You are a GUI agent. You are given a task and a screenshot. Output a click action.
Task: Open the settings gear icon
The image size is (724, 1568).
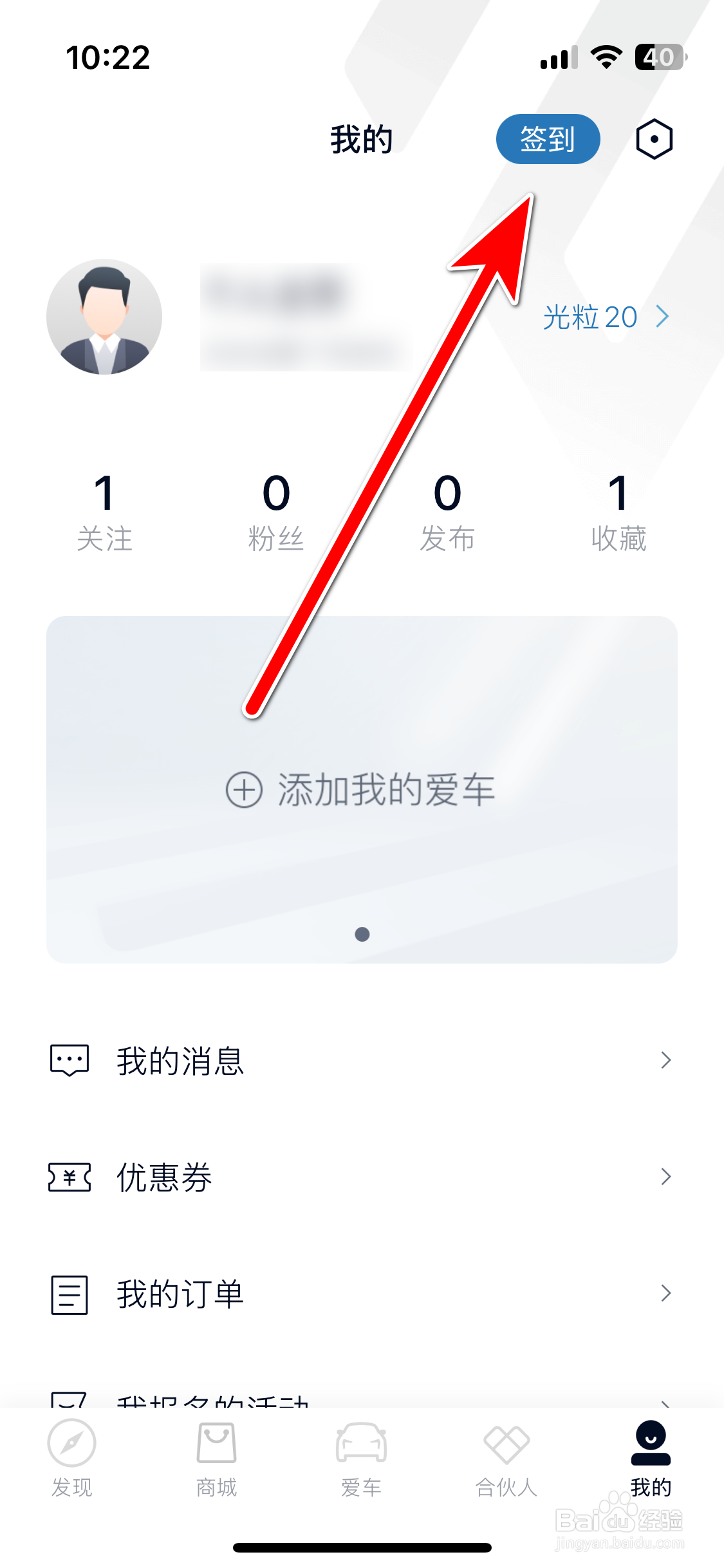(654, 138)
